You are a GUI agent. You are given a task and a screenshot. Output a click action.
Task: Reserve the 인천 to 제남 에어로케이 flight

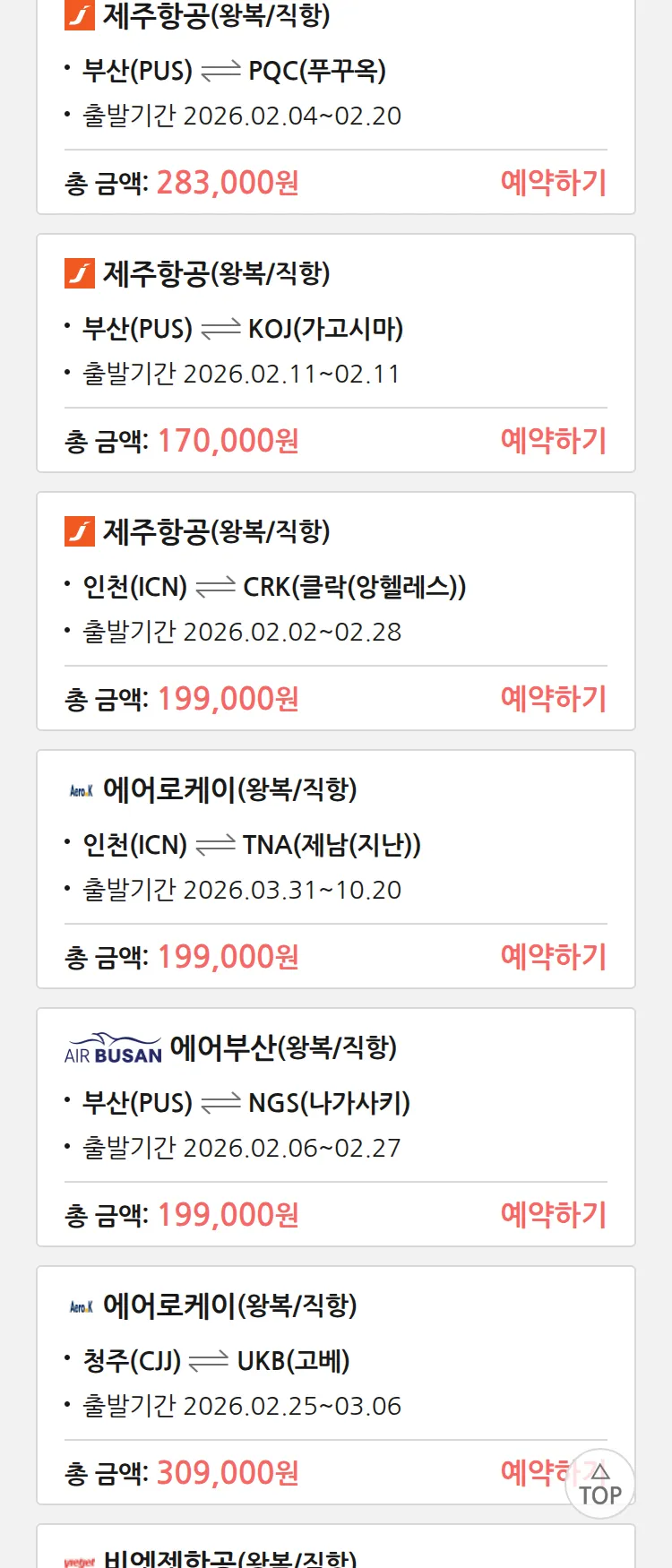coord(553,957)
